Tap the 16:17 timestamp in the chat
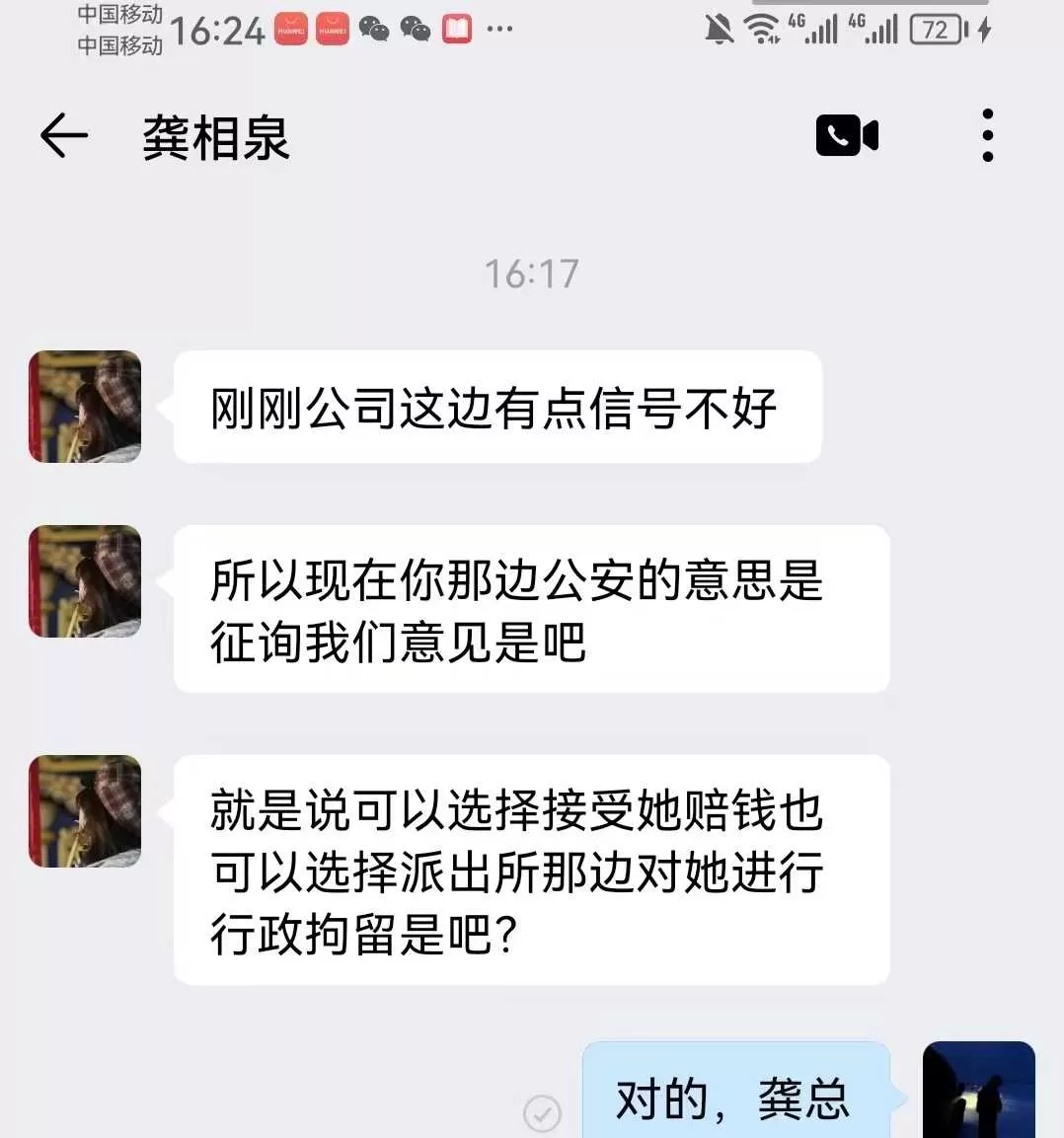 [531, 274]
